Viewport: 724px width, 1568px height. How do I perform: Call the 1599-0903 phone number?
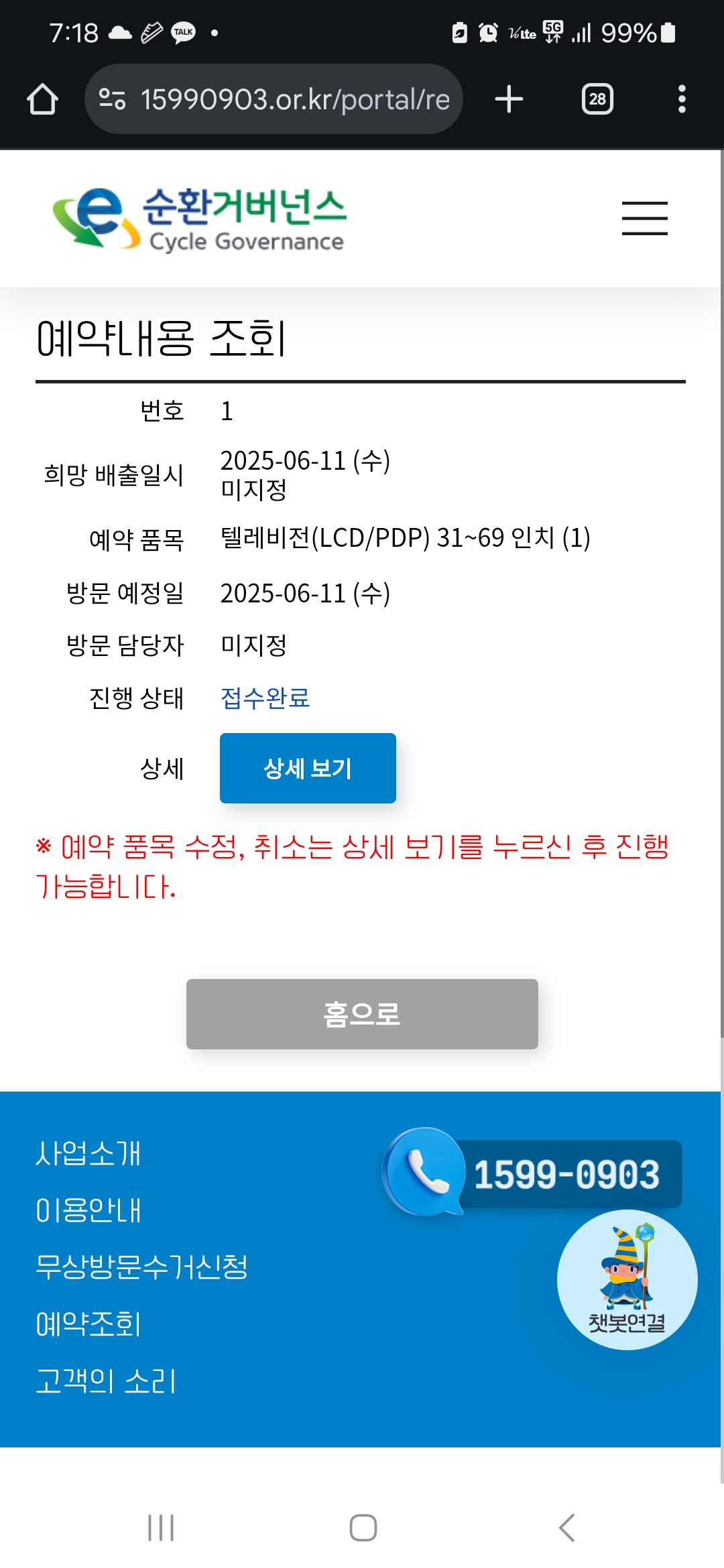(533, 1173)
